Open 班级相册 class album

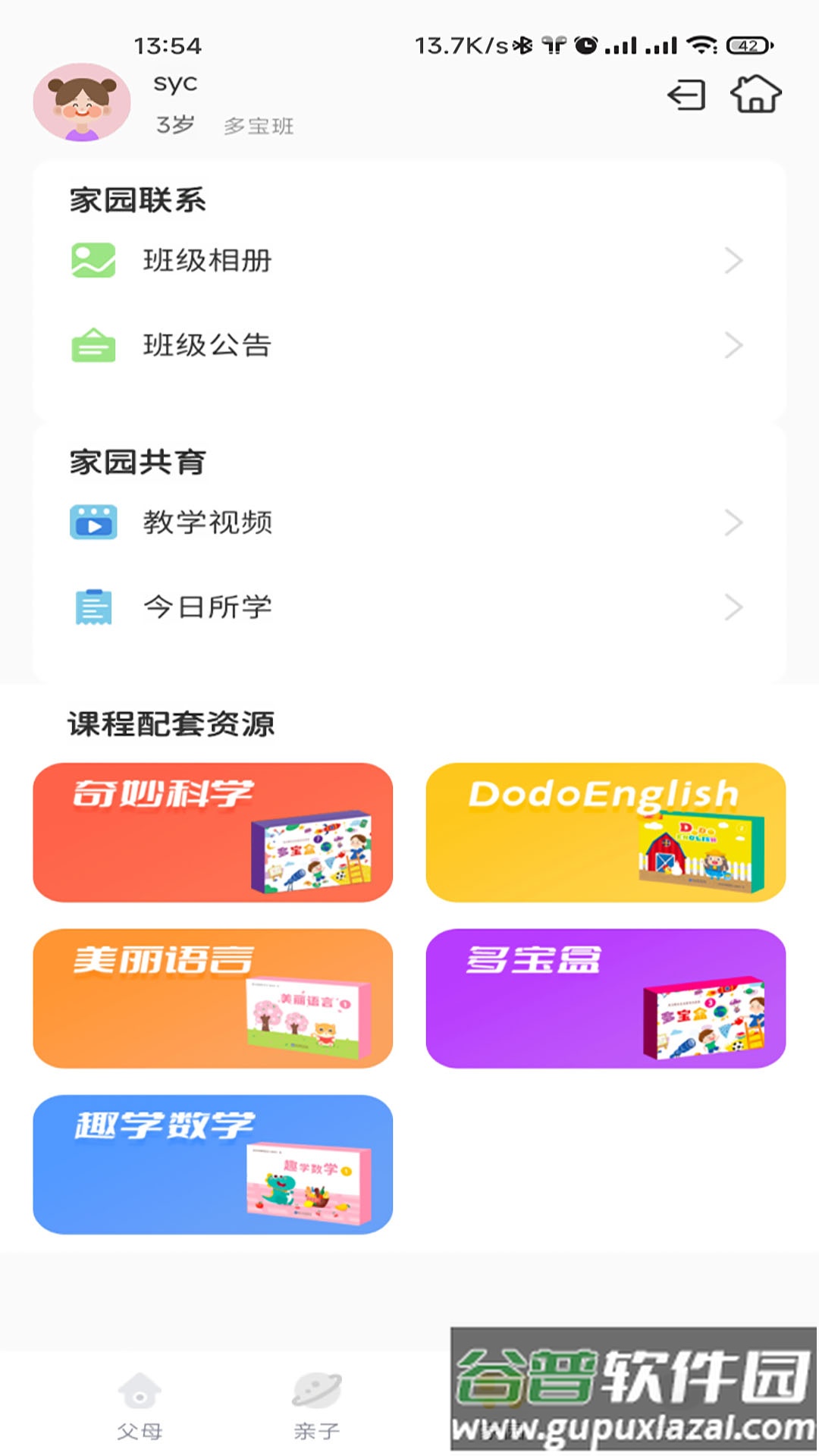[409, 261]
